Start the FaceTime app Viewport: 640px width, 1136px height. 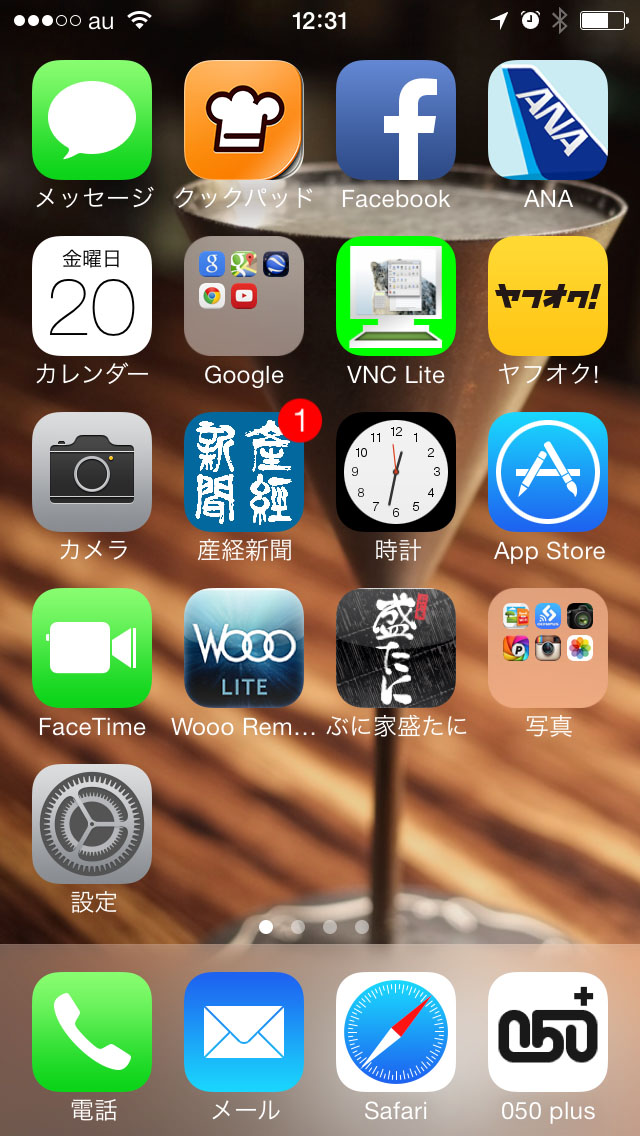[x=92, y=648]
